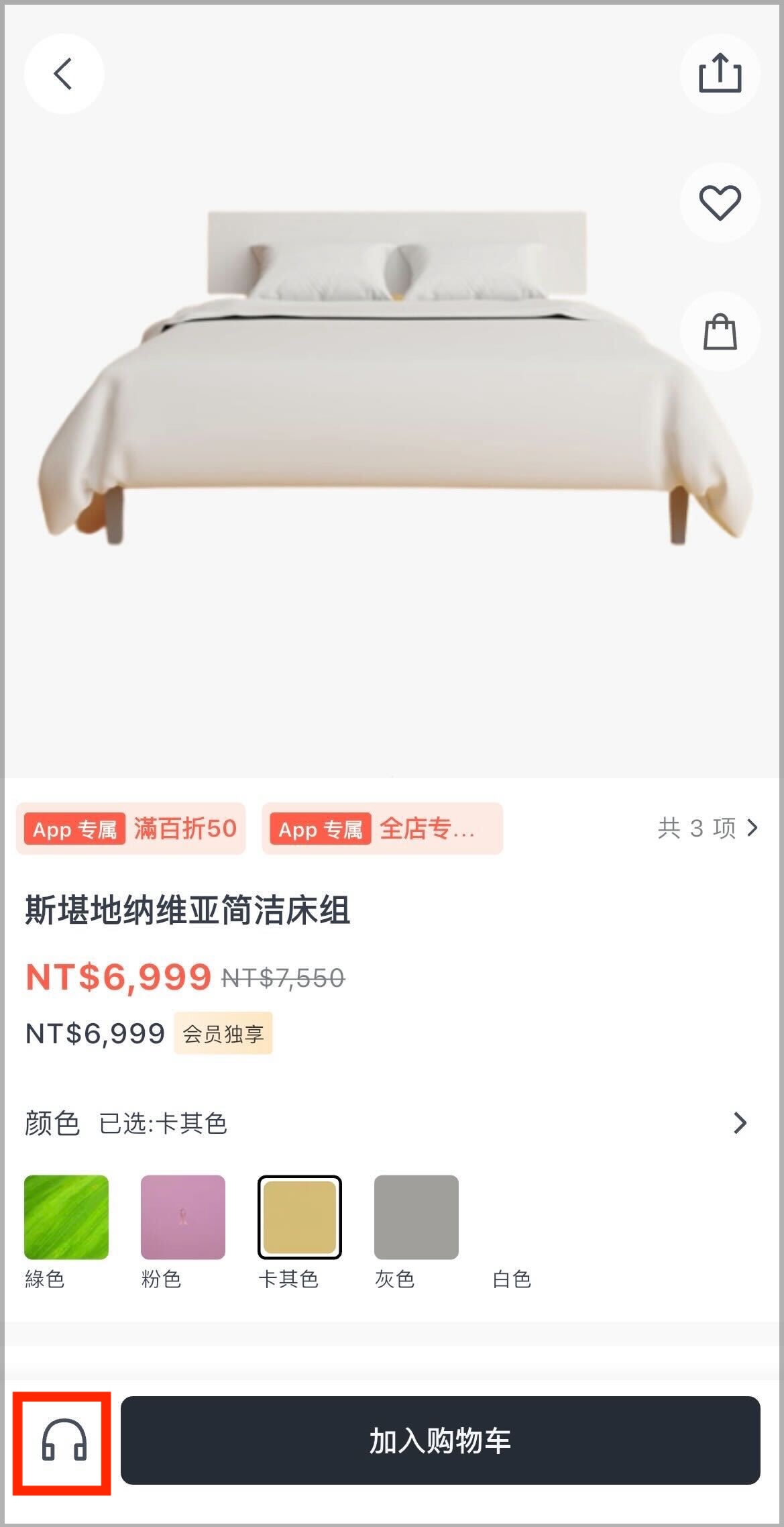The width and height of the screenshot is (784, 1527).
Task: Expand the 颜色 selection arrow
Action: (740, 1123)
